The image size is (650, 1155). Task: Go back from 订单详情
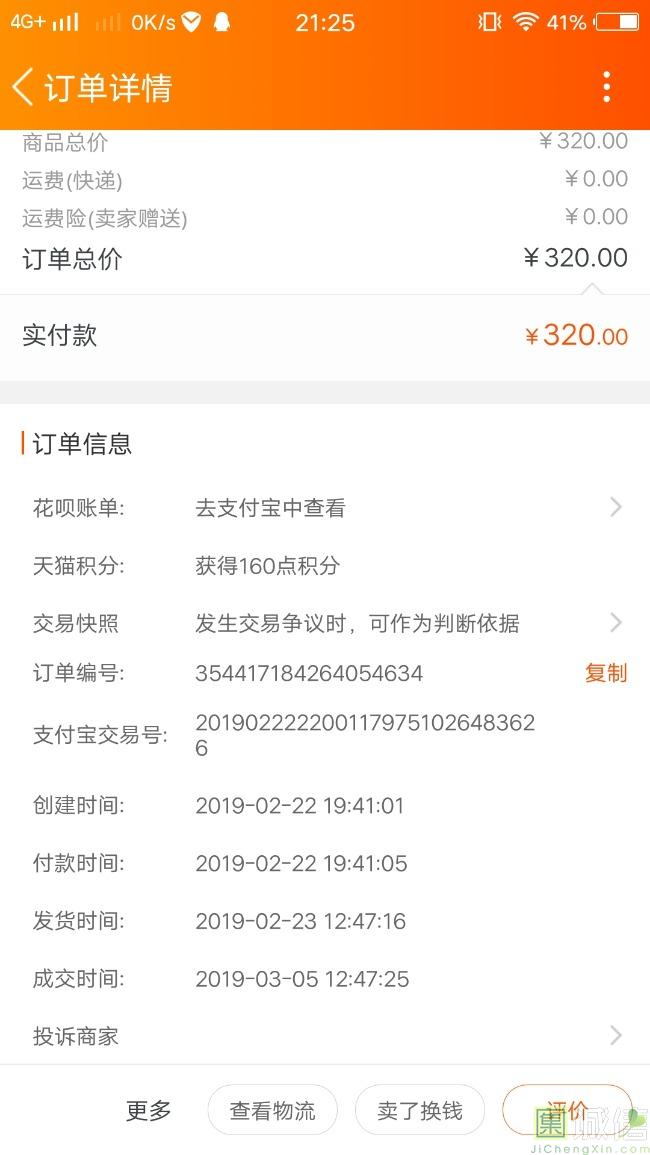click(23, 88)
